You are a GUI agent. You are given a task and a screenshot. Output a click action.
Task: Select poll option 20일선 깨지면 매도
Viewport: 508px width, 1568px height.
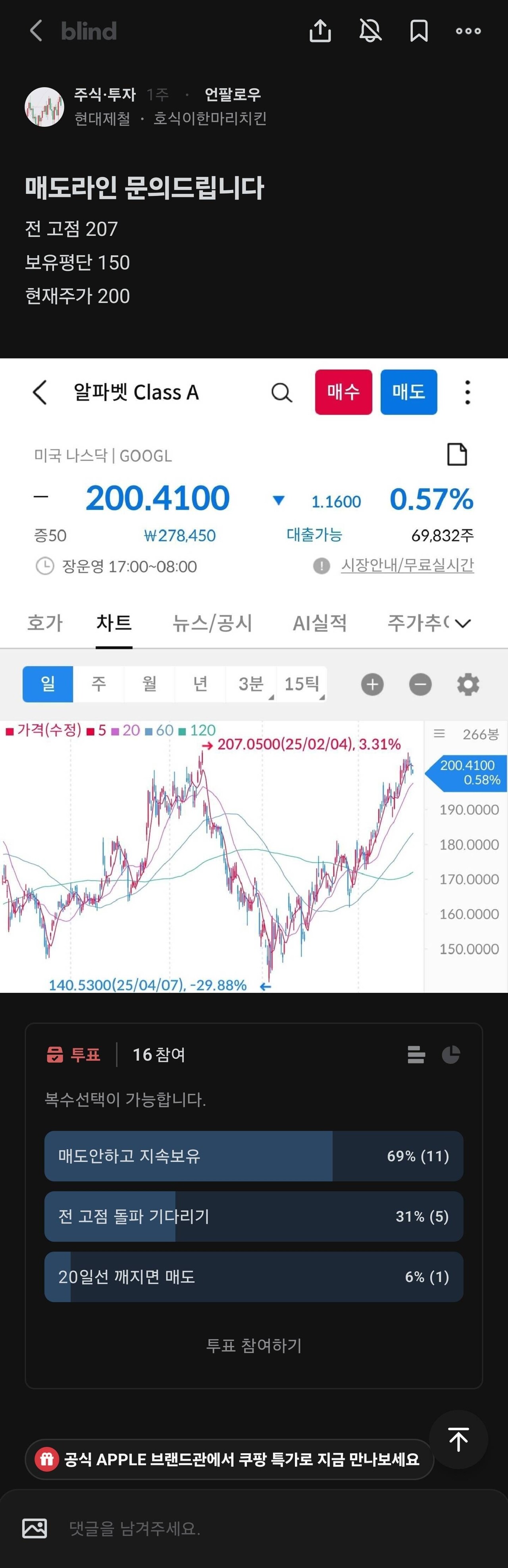coord(254,1276)
